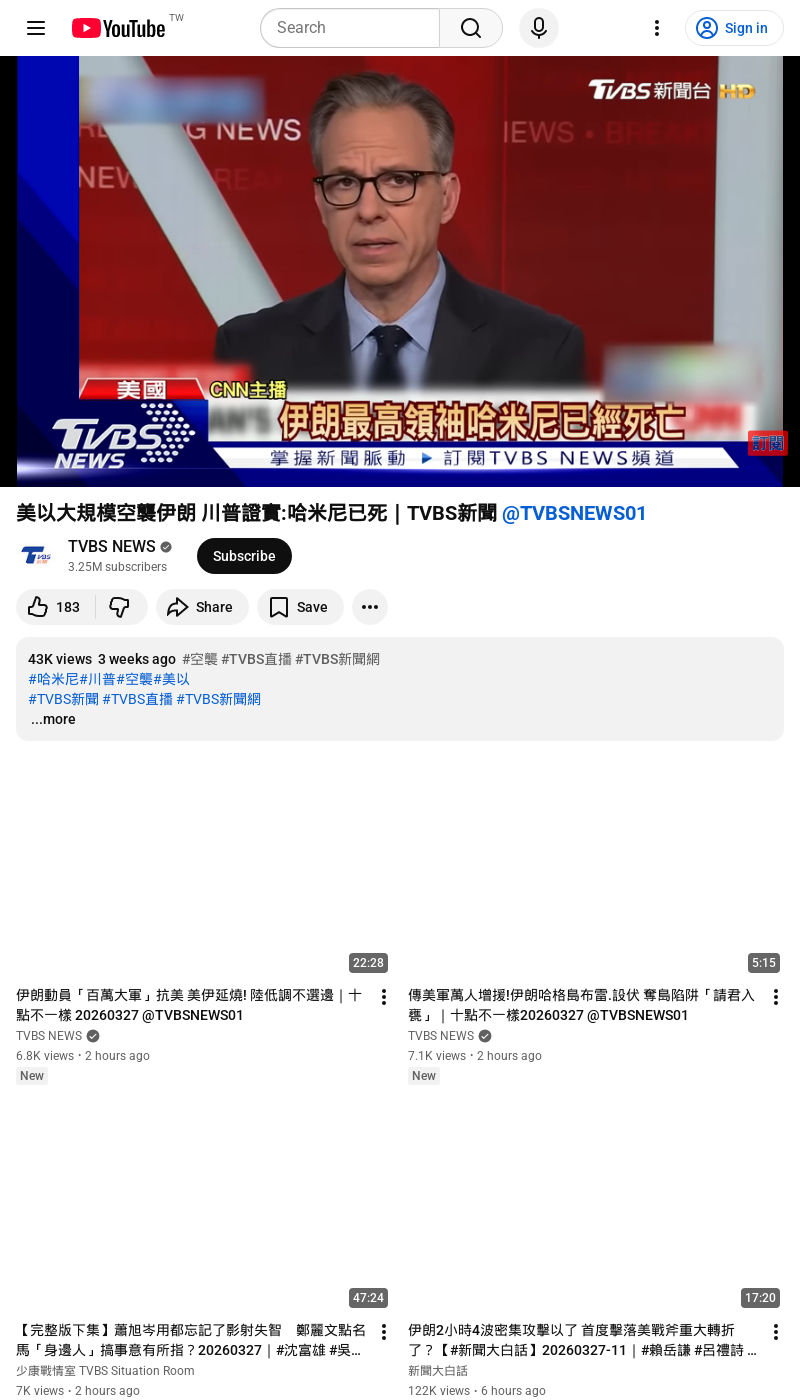Open the top bar settings menu
The width and height of the screenshot is (800, 1400).
(657, 28)
